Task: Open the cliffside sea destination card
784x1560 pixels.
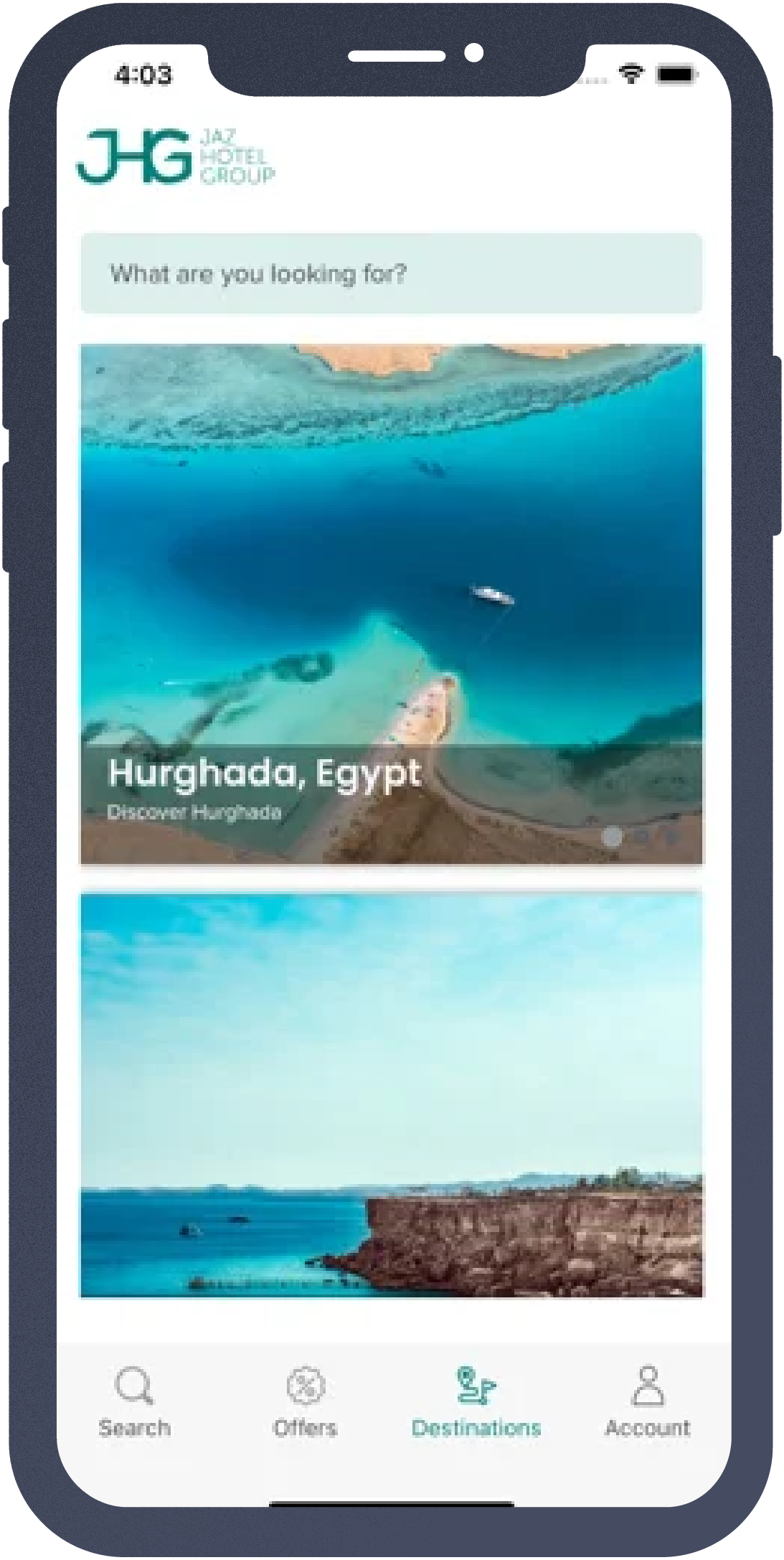Action: point(391,1094)
